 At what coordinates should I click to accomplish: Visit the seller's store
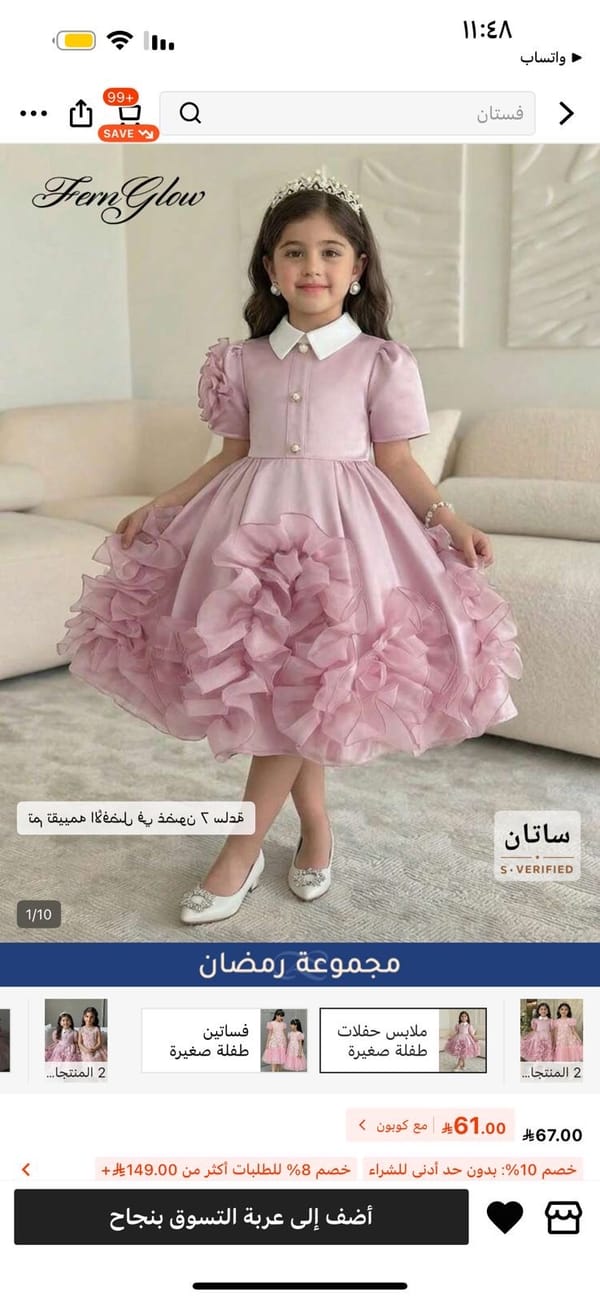563,1217
